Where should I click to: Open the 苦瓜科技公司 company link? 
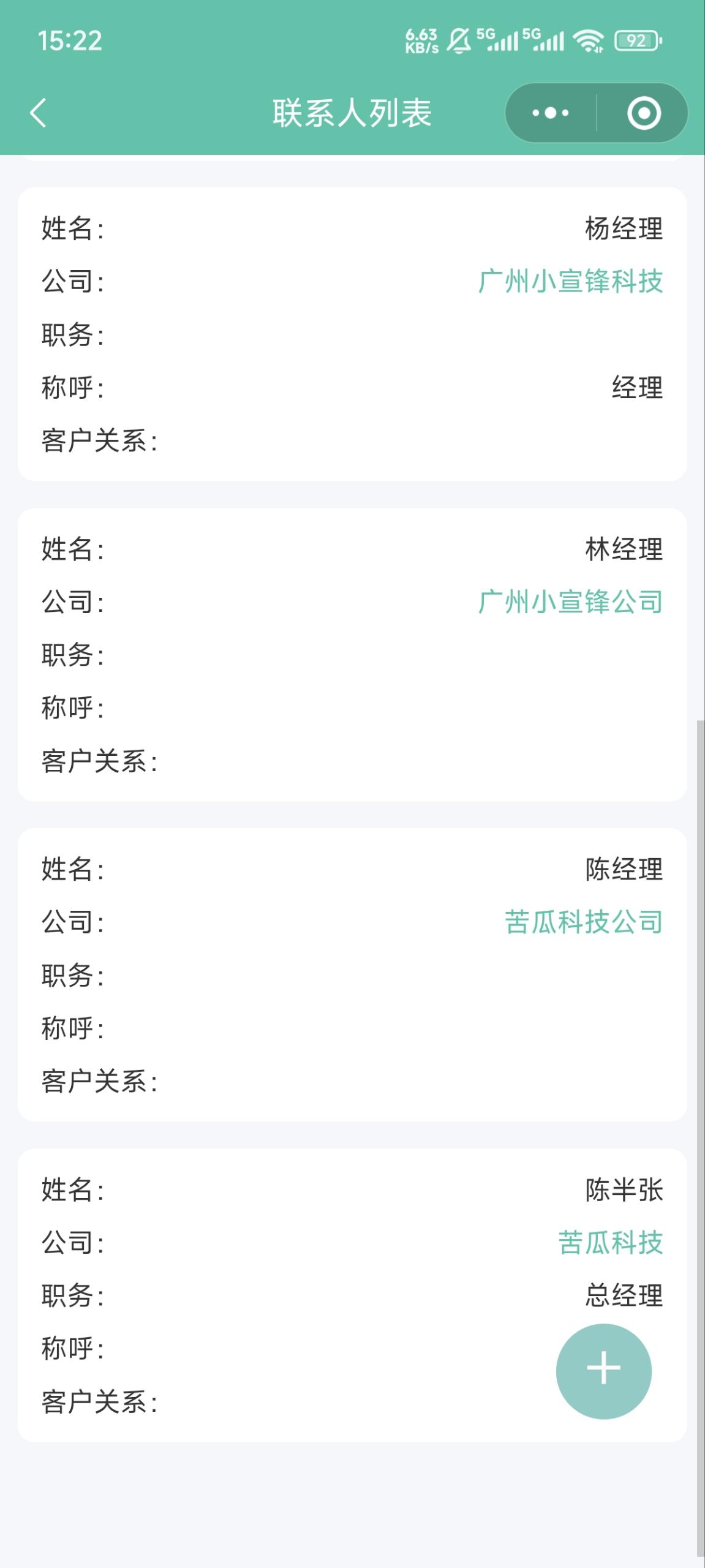click(x=584, y=922)
